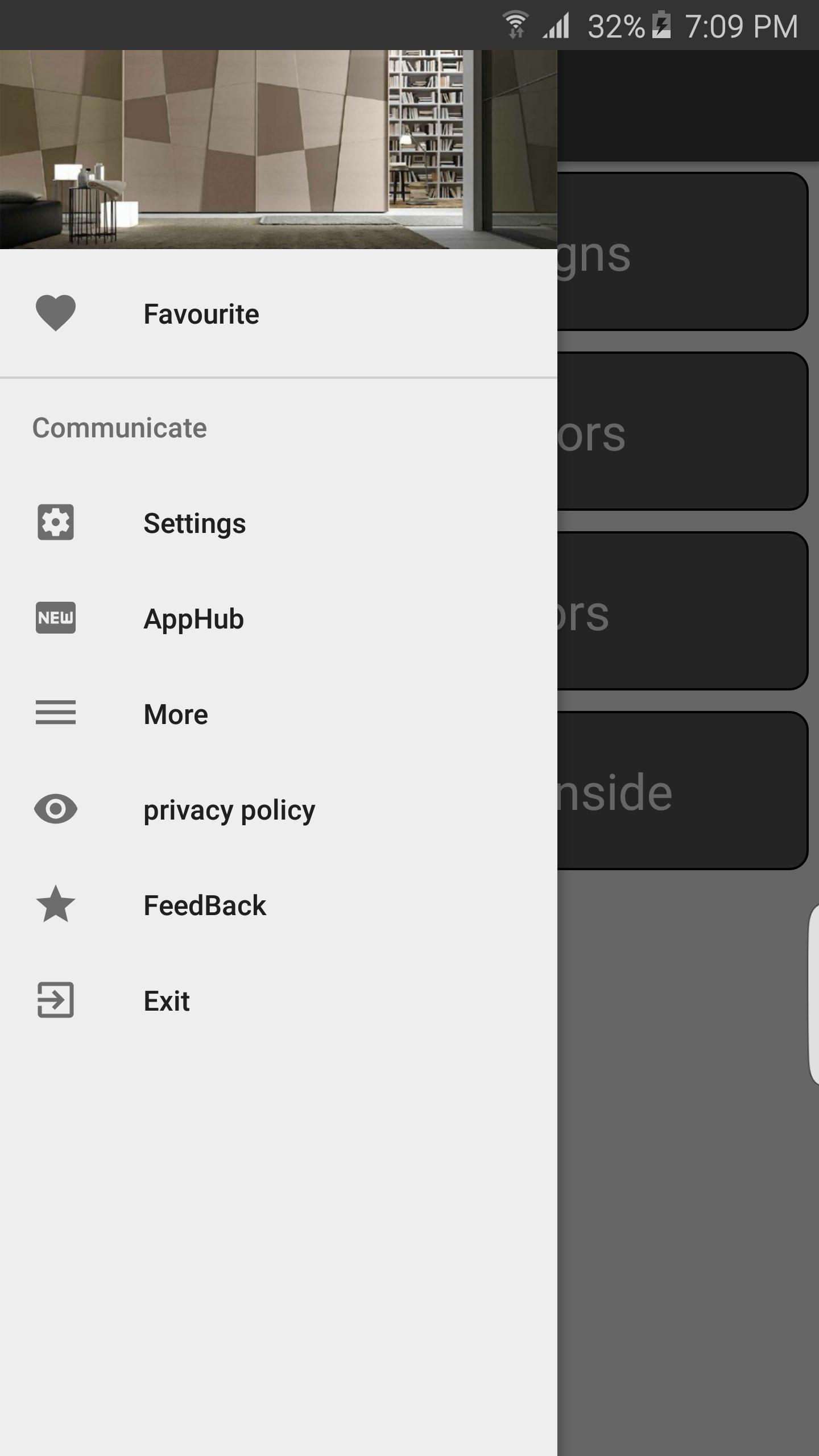This screenshot has width=819, height=1456.
Task: Open AppHub from the drawer
Action: [193, 619]
